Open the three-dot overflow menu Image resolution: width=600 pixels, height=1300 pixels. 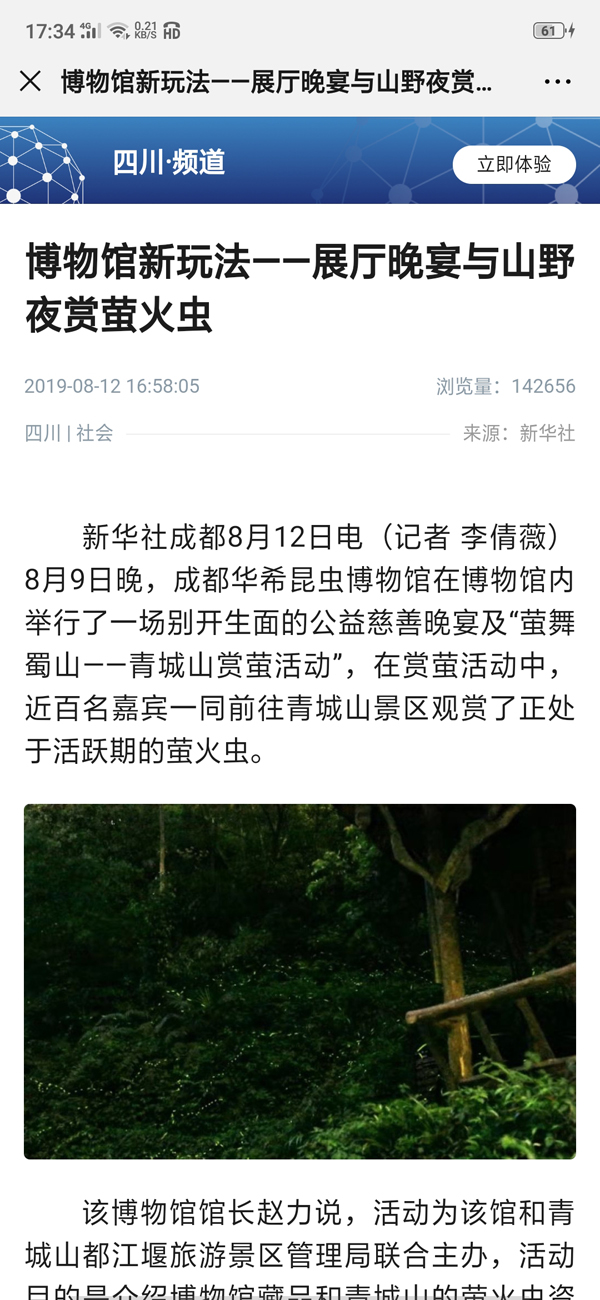tap(557, 81)
